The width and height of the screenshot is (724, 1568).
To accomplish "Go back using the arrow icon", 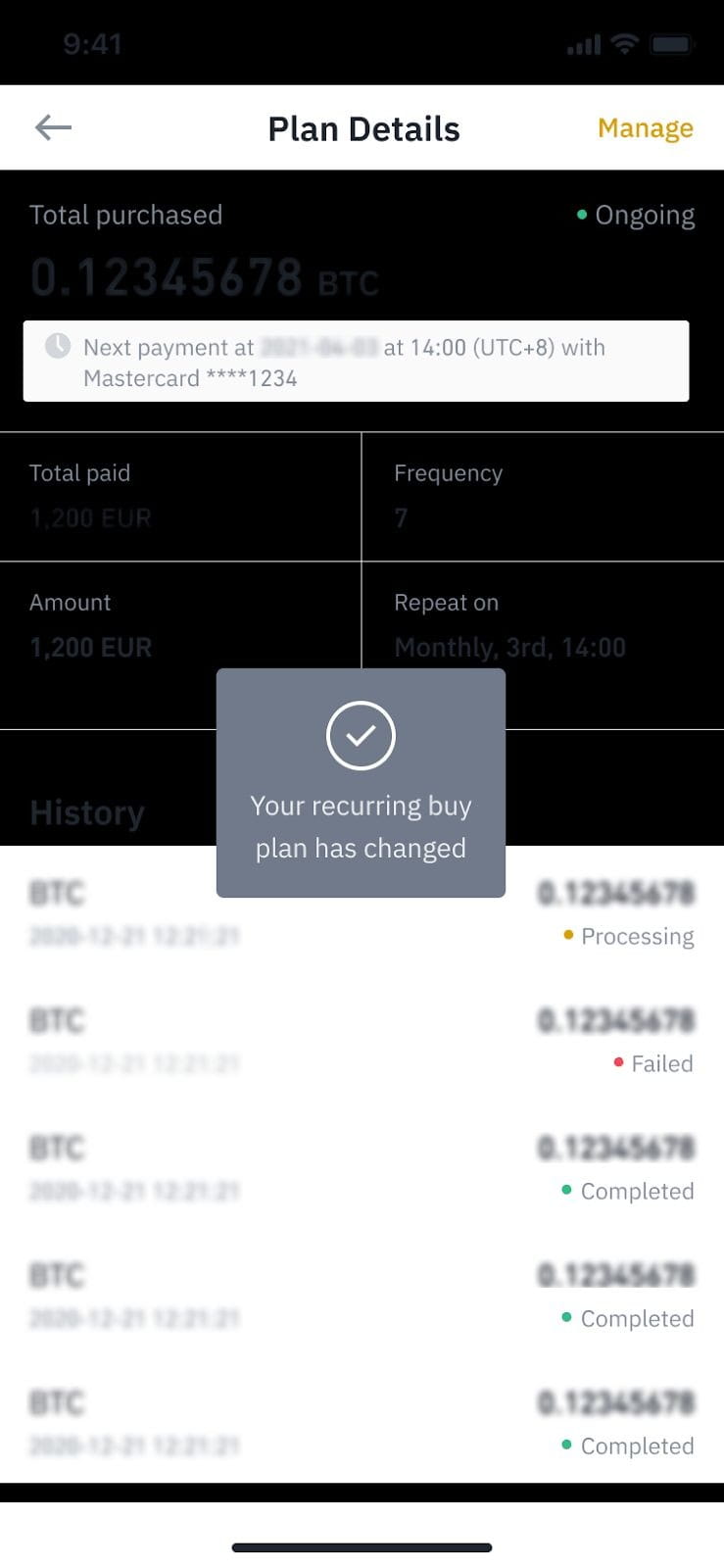I will click(53, 127).
